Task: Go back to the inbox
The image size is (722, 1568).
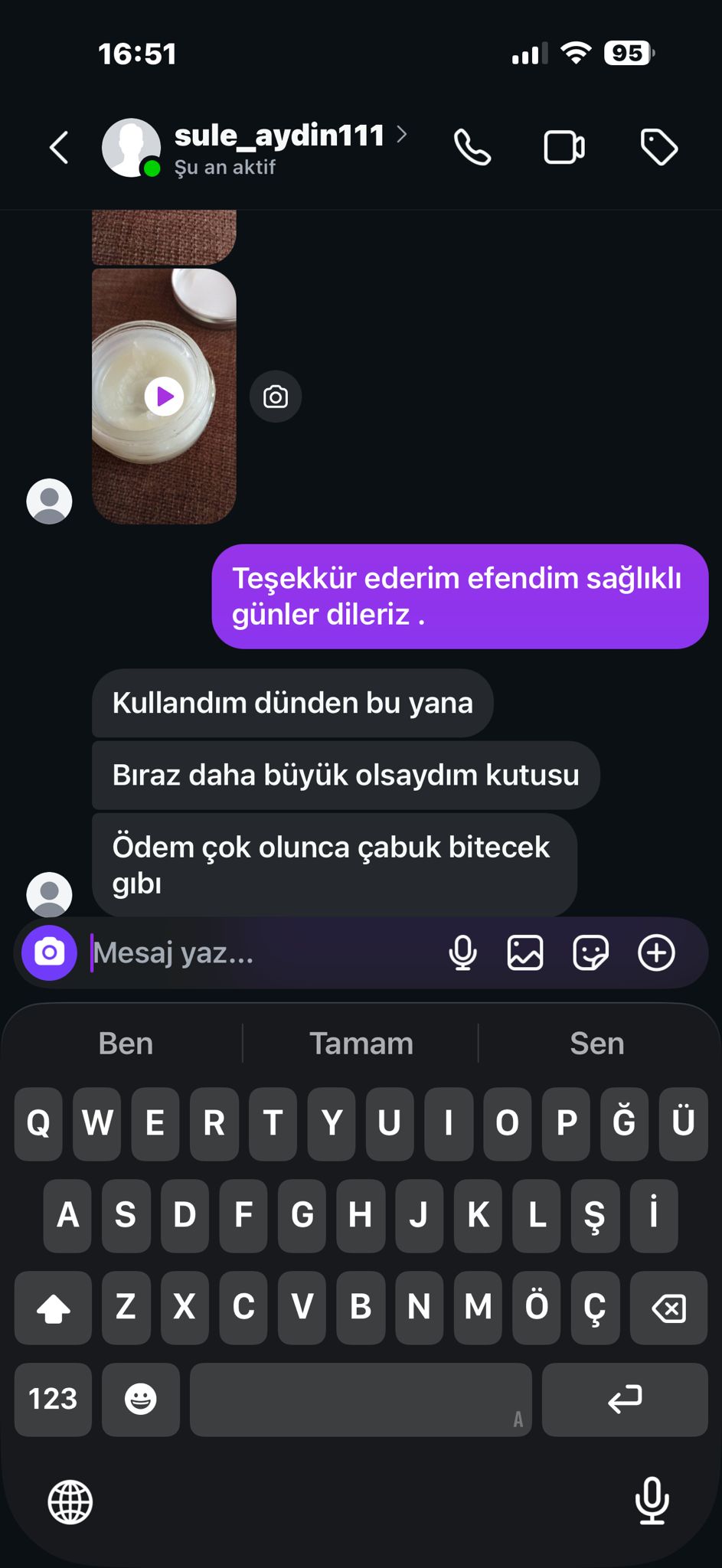Action: [59, 148]
